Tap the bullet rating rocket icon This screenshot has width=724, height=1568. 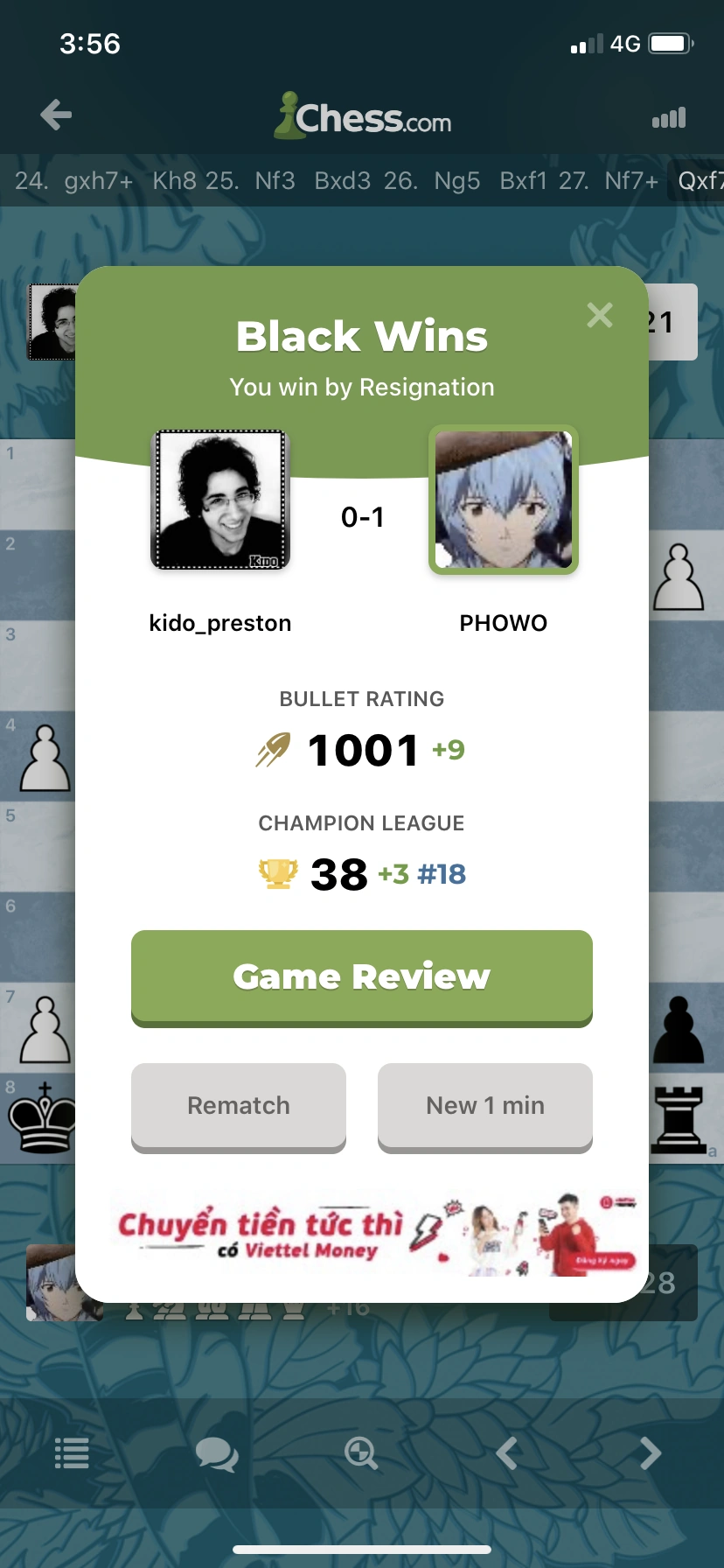(x=271, y=751)
